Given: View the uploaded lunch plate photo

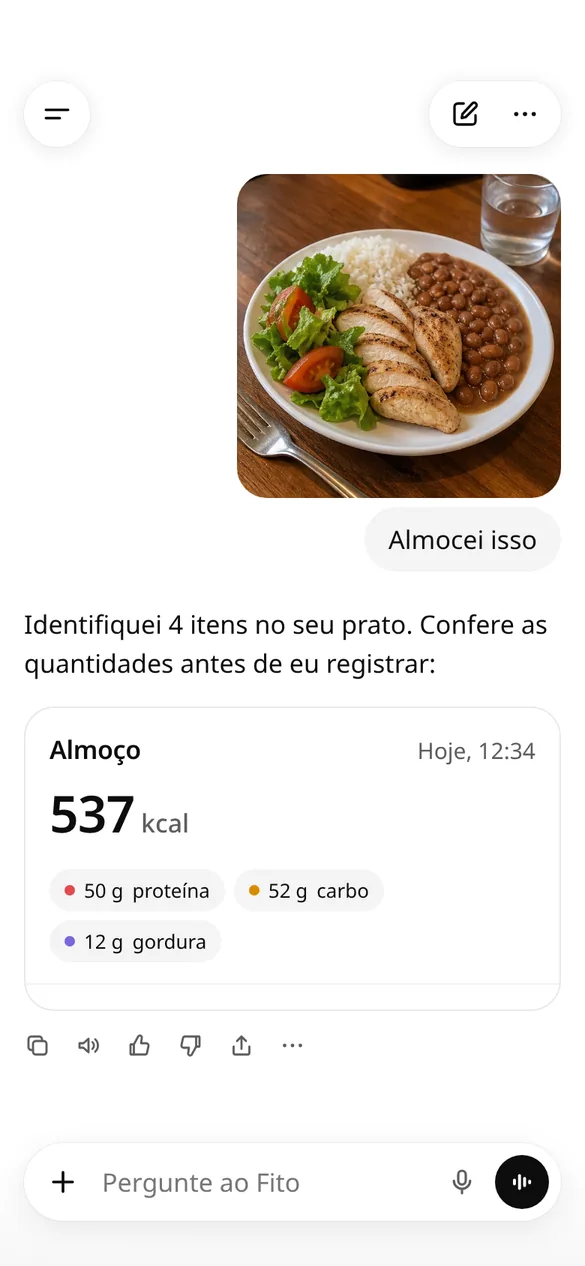Looking at the screenshot, I should [399, 336].
